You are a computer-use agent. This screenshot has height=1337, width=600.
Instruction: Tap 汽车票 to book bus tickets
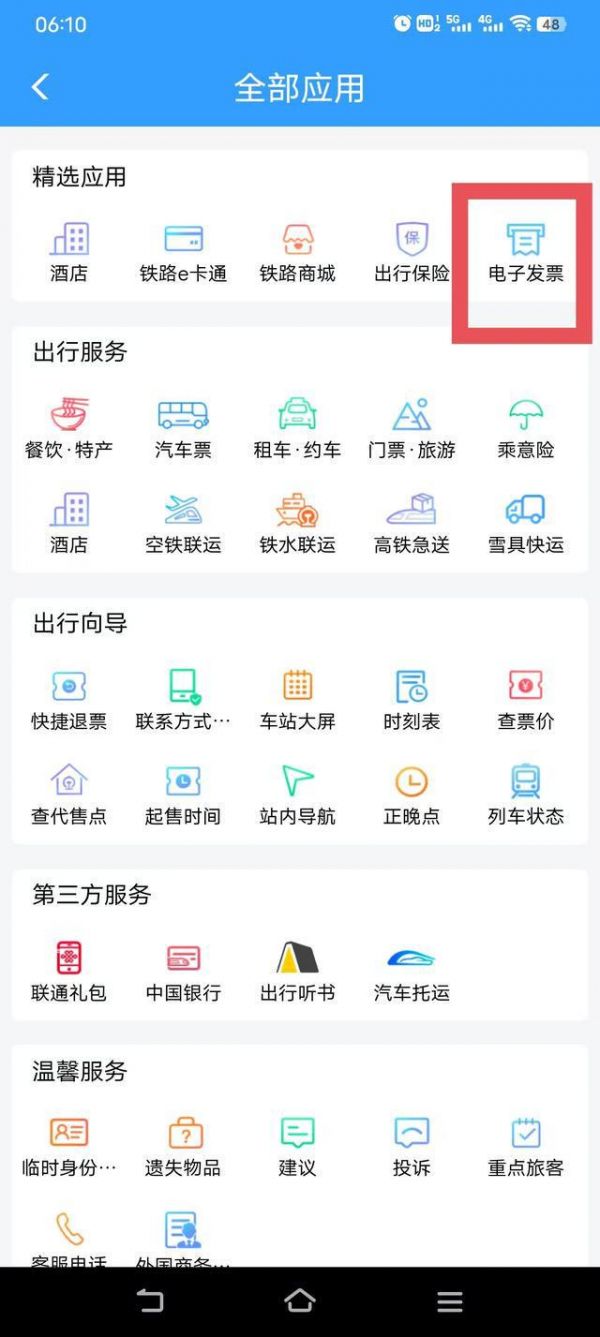[x=183, y=427]
